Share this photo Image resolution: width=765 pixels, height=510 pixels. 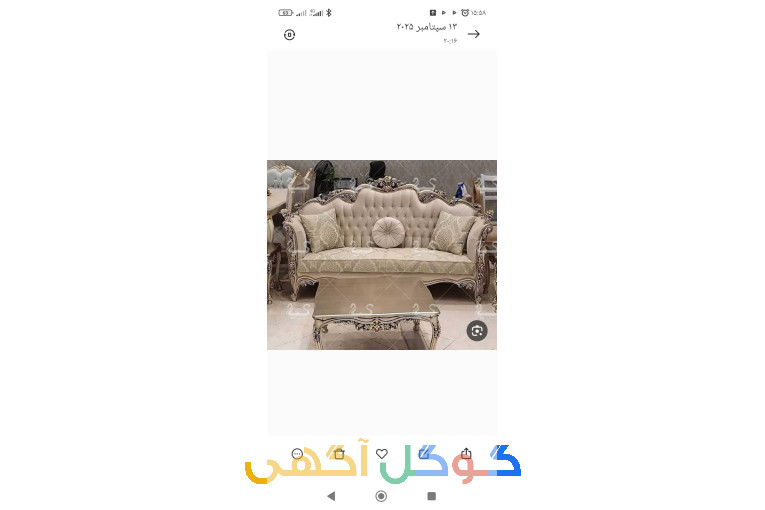466,454
